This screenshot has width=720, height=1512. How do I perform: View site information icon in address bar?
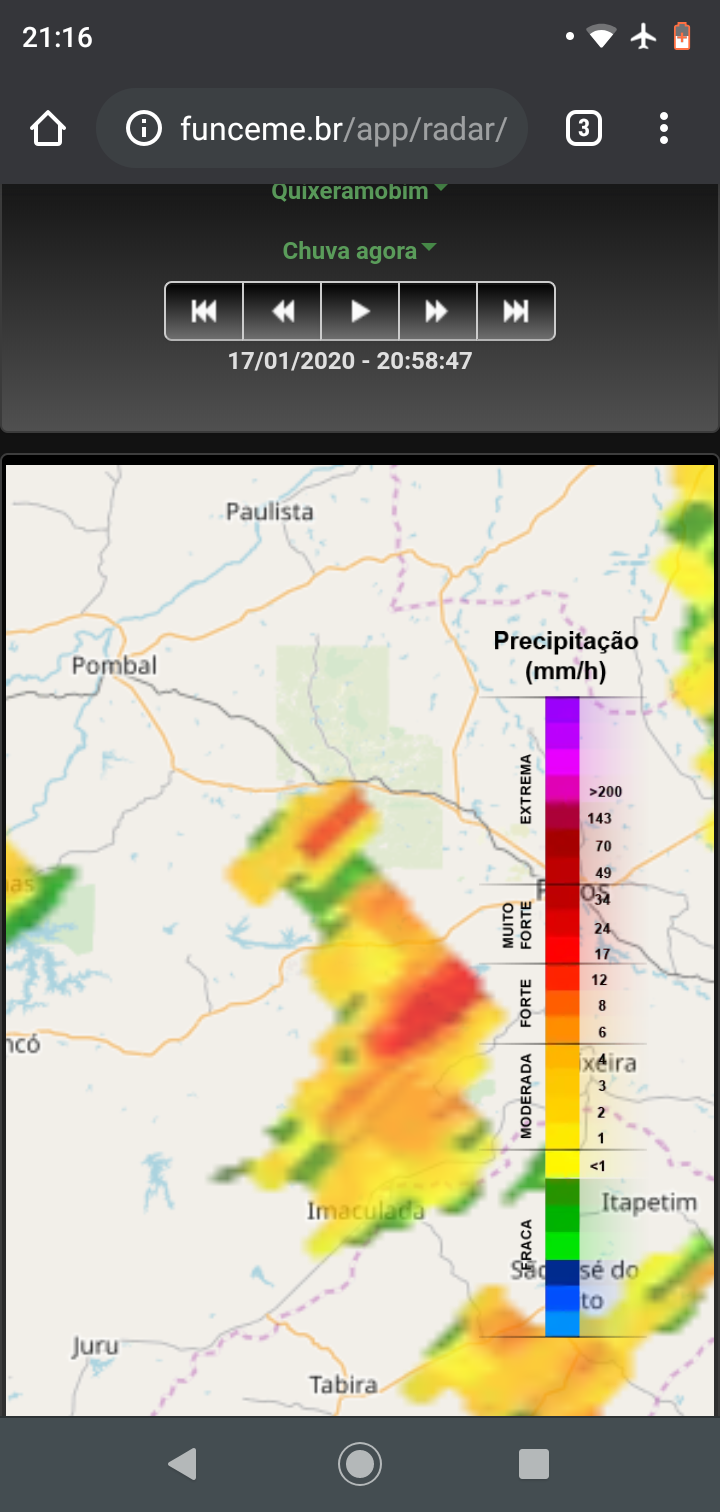point(144,128)
